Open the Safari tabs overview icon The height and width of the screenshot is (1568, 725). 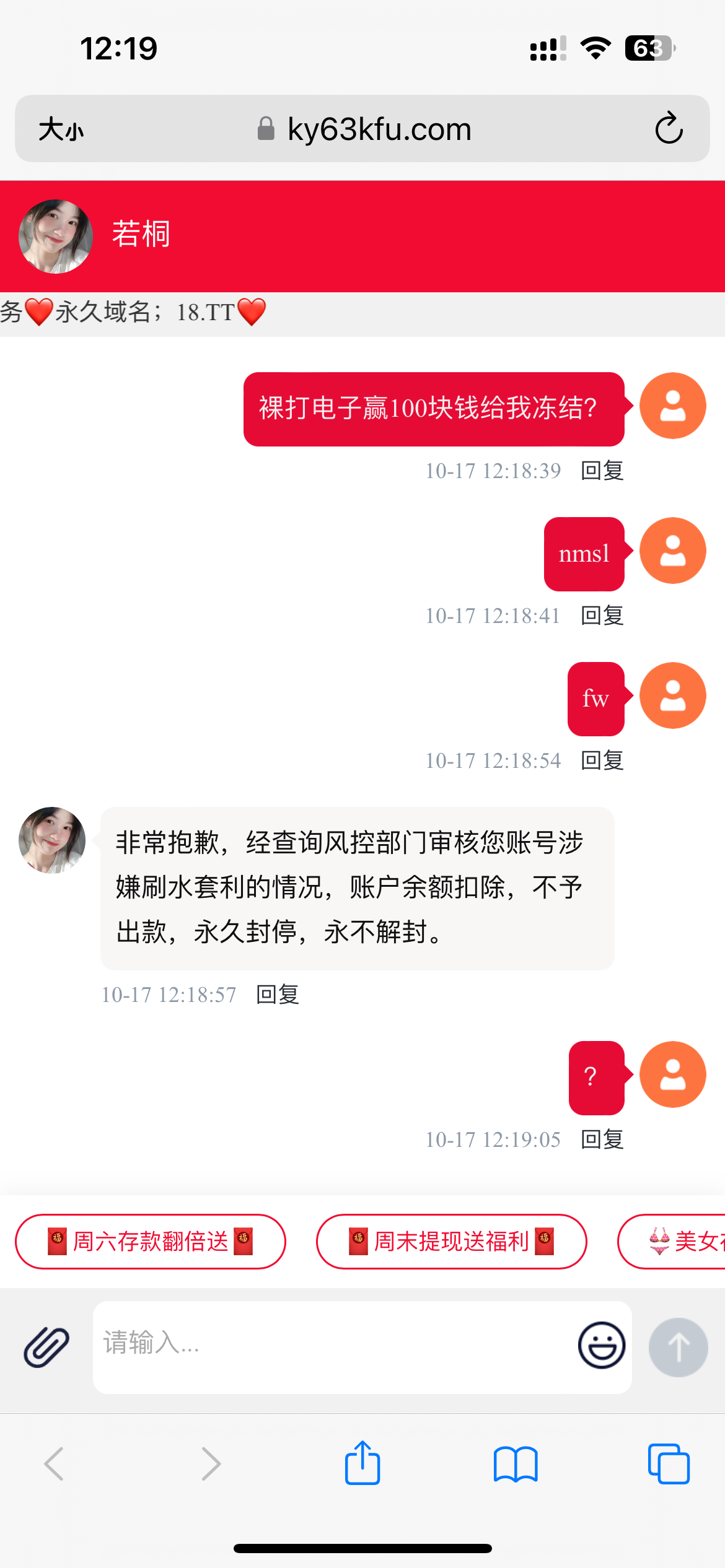668,1465
